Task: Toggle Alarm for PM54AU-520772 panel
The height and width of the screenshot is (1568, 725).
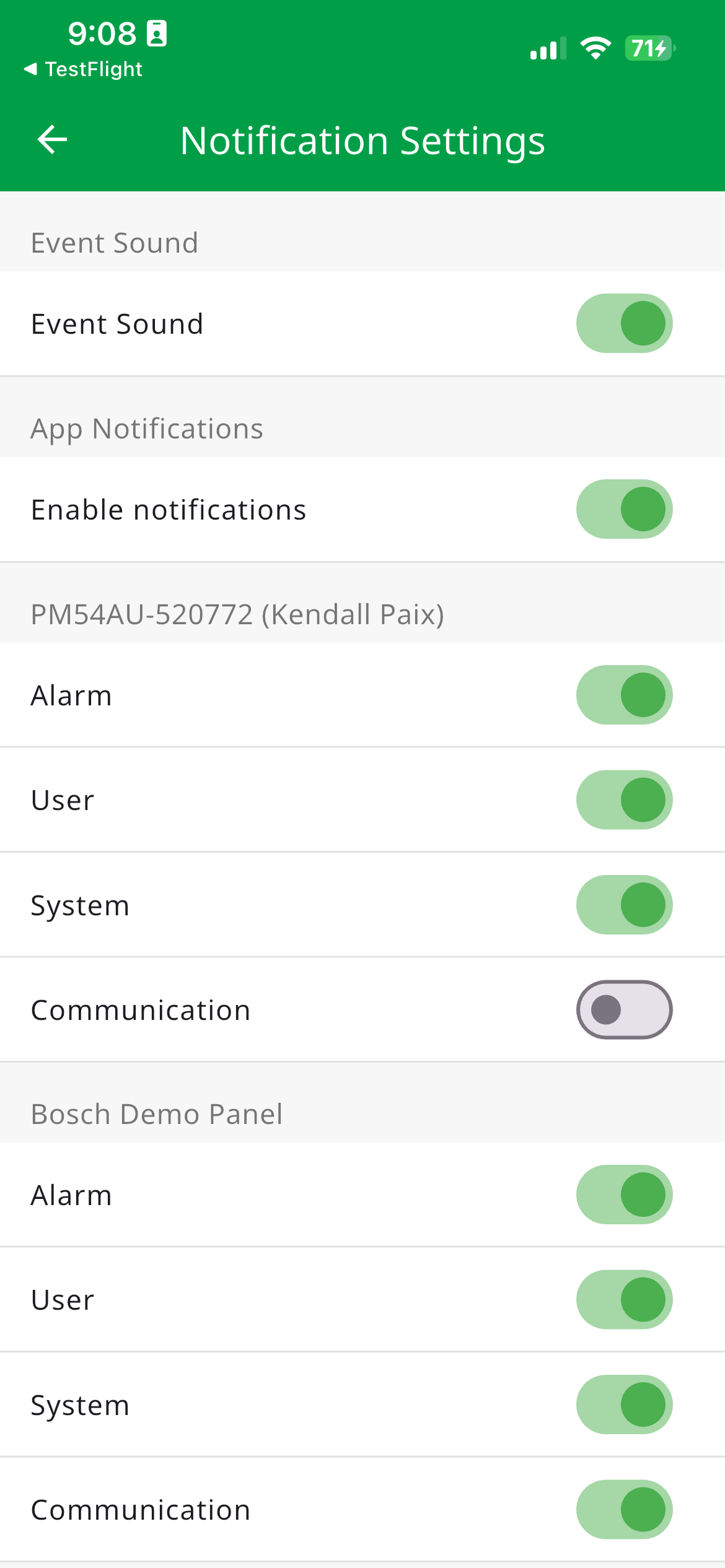Action: click(x=624, y=695)
